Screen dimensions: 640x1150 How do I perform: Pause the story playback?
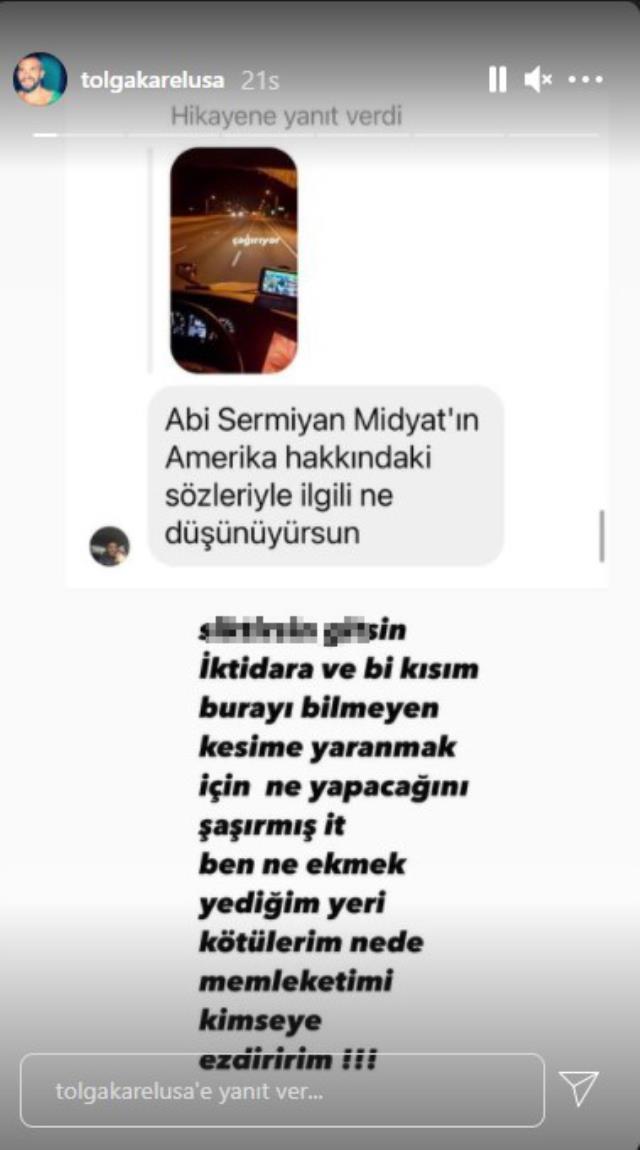[x=497, y=80]
